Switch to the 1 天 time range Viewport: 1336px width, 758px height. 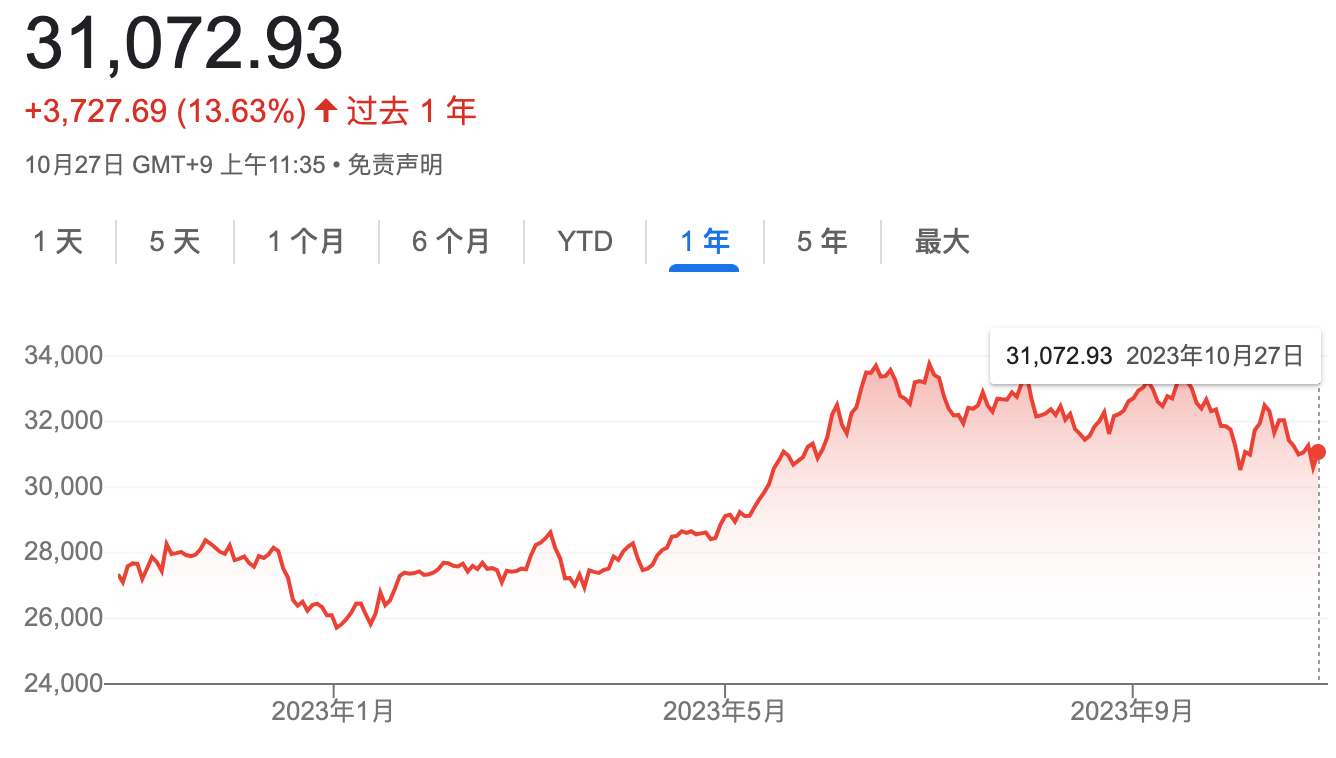click(58, 242)
